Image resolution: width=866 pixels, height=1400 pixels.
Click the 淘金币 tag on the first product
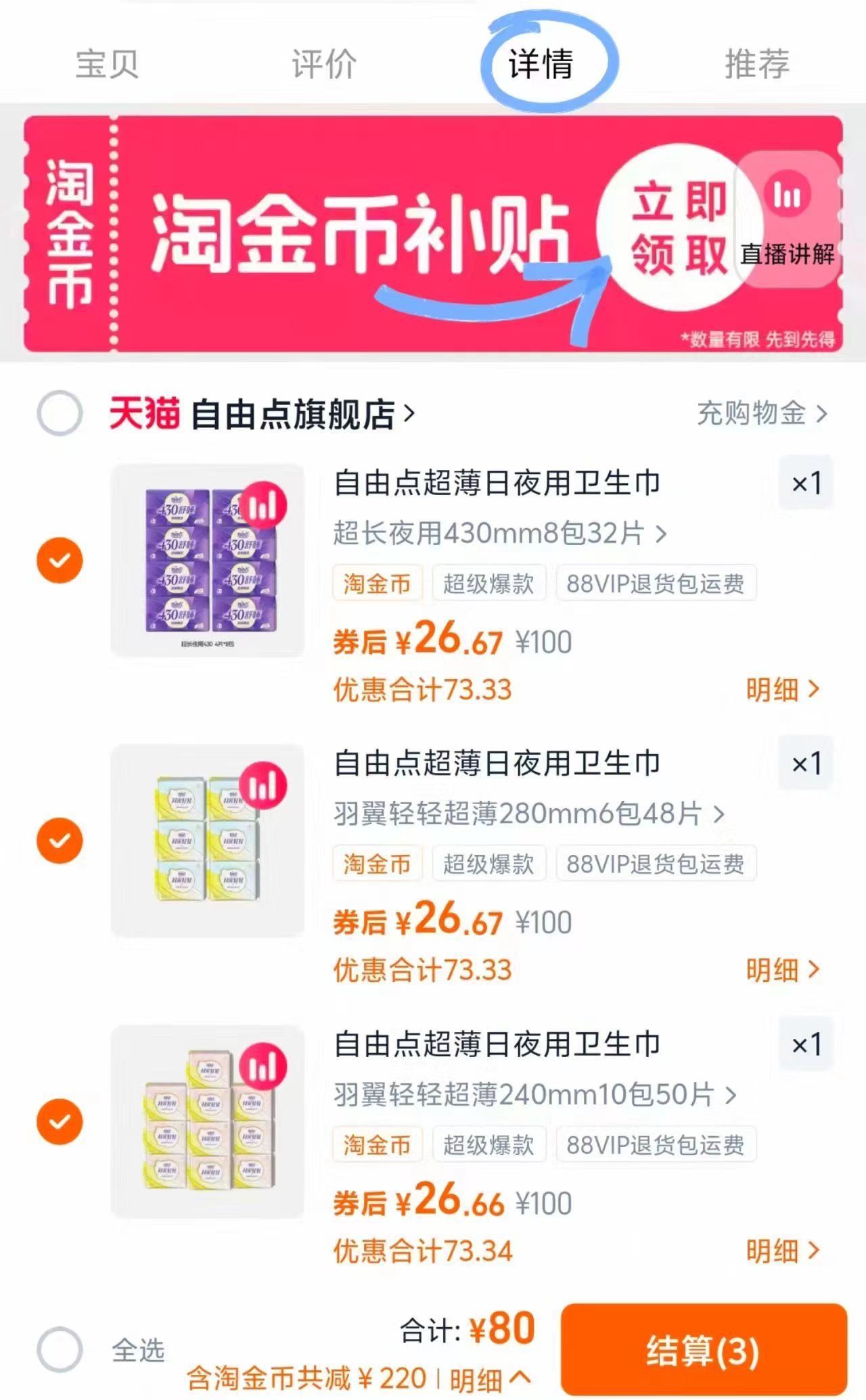pos(377,584)
